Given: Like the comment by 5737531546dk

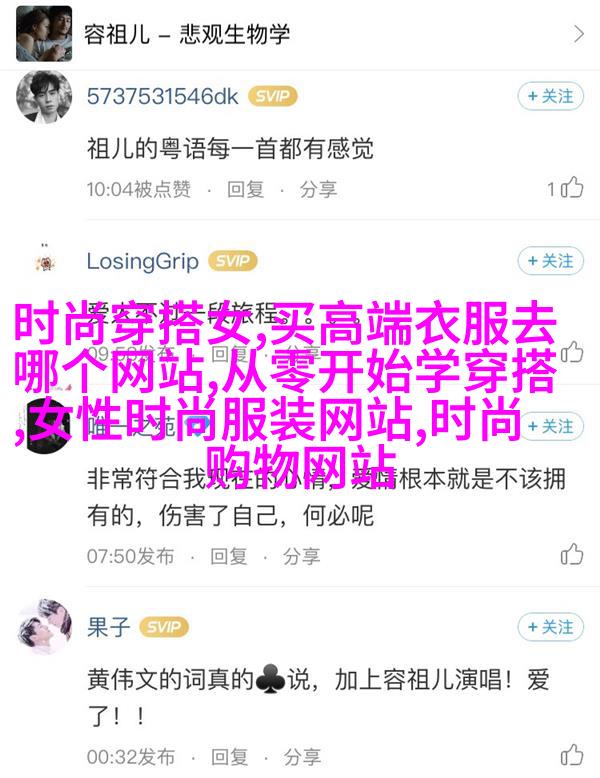Looking at the screenshot, I should pyautogui.click(x=571, y=188).
